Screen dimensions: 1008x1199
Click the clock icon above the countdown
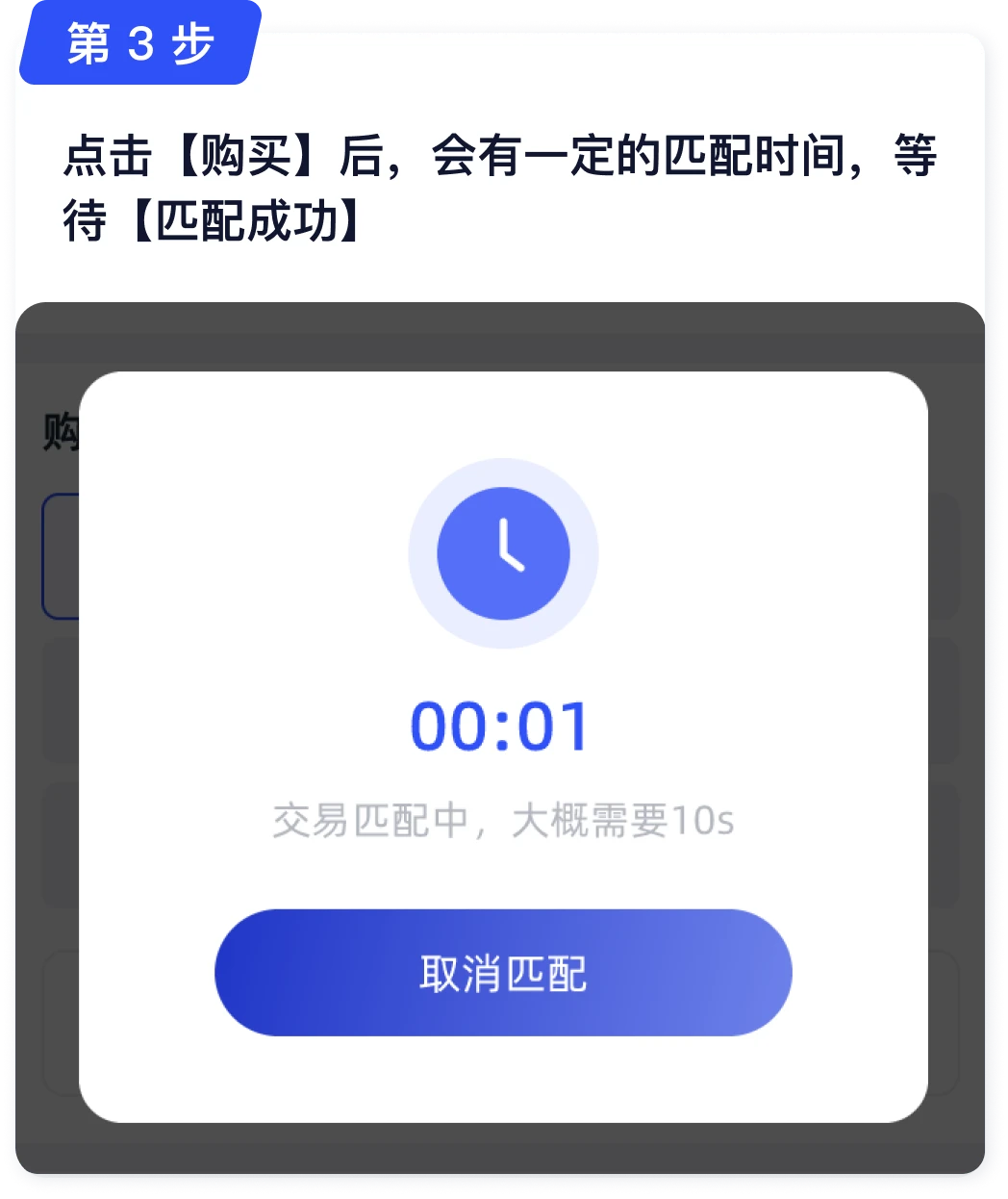(502, 553)
